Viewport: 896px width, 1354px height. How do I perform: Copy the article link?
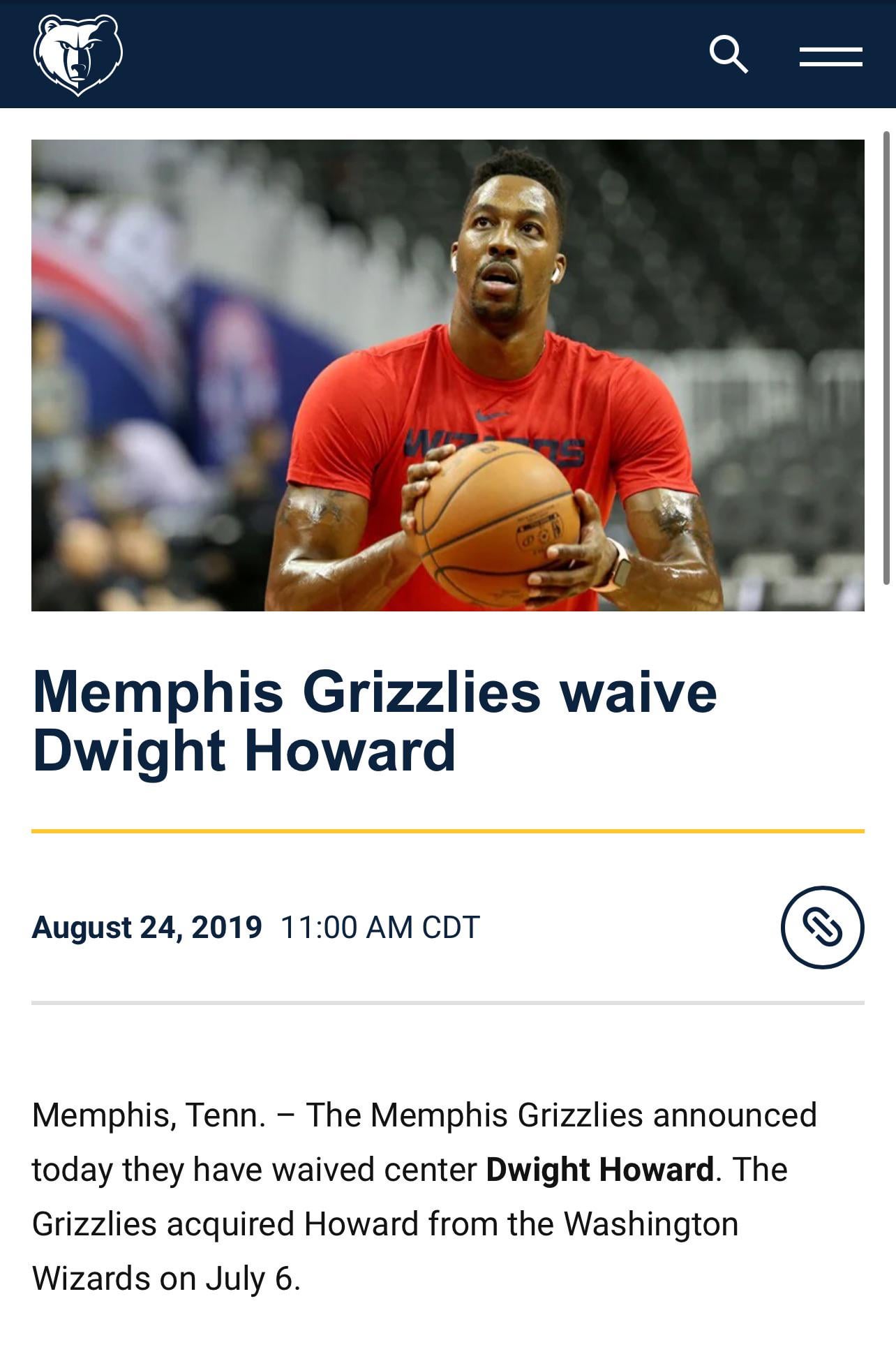[822, 927]
